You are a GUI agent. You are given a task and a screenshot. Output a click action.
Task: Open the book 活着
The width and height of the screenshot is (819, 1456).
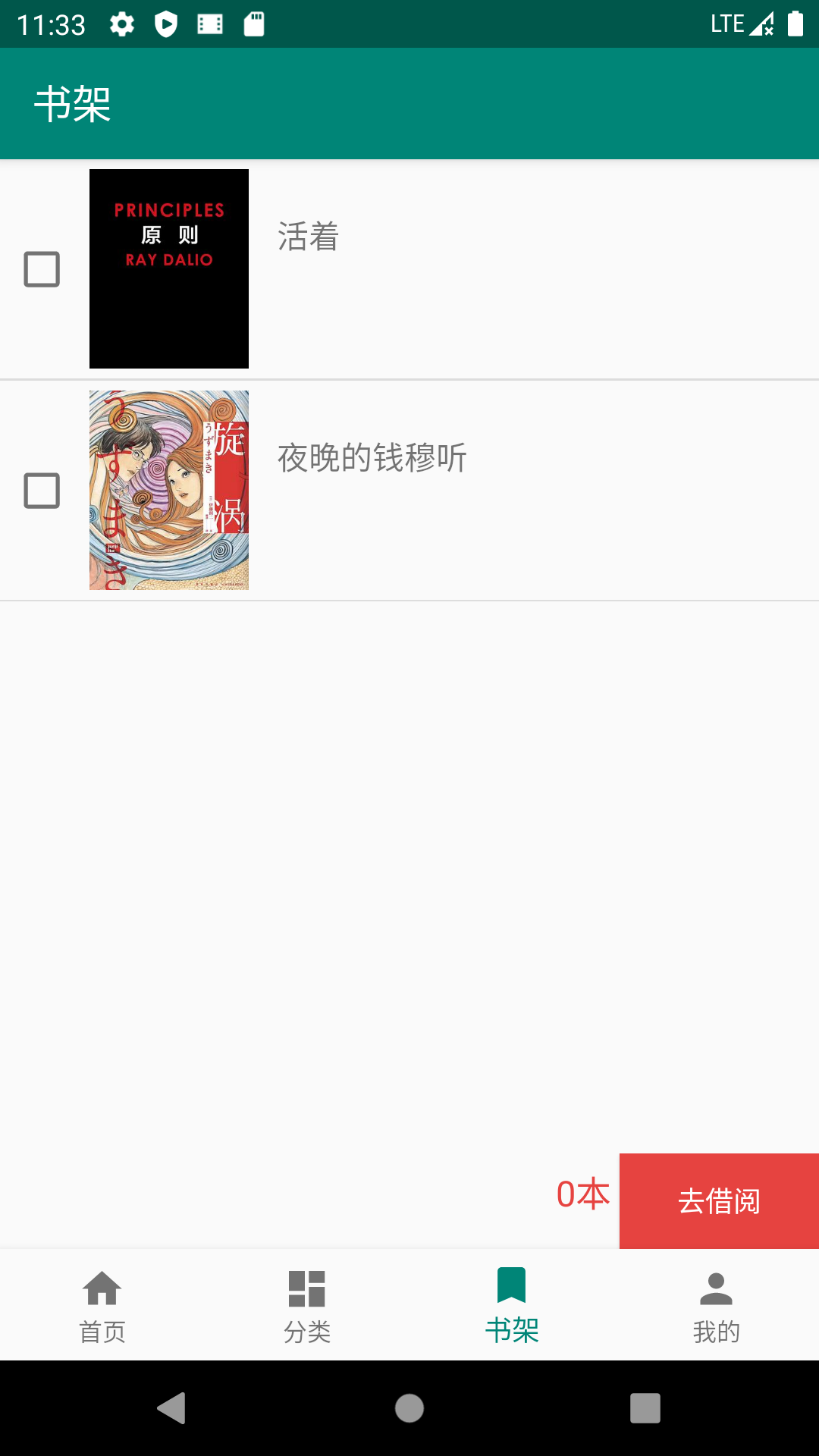pos(308,237)
